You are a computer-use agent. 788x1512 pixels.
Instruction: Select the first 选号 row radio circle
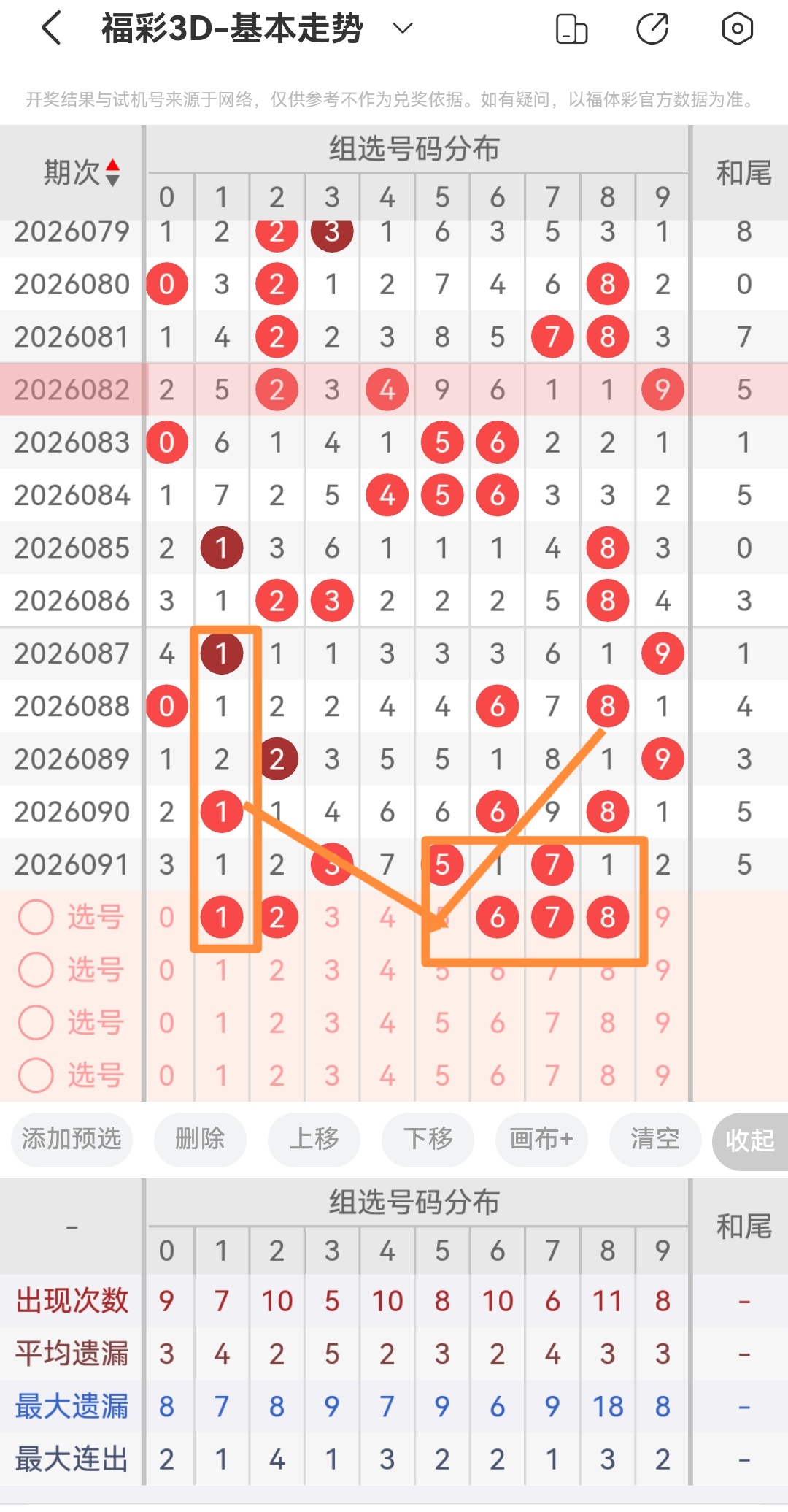tap(35, 917)
